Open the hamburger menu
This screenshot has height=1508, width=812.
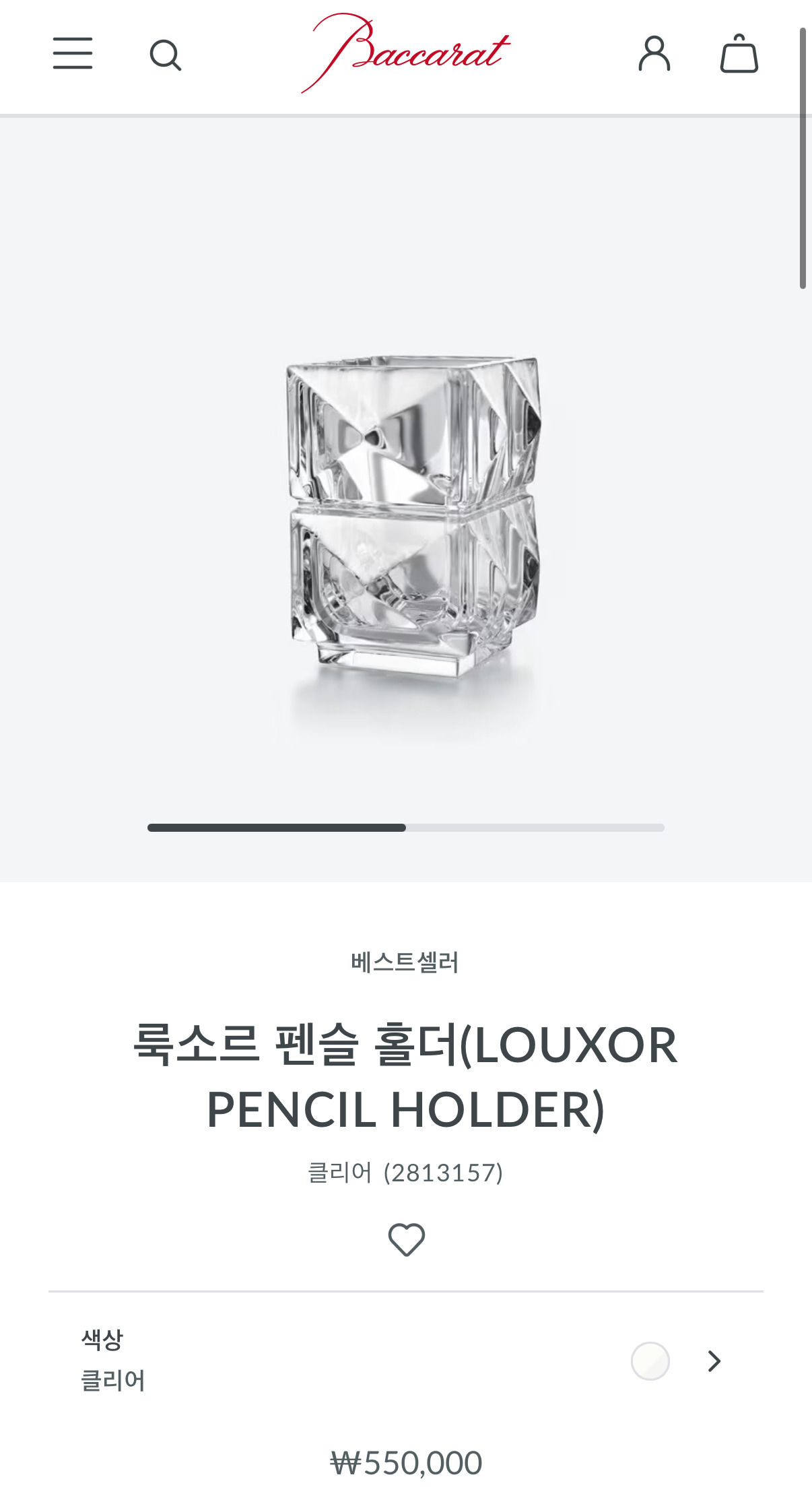tap(73, 53)
